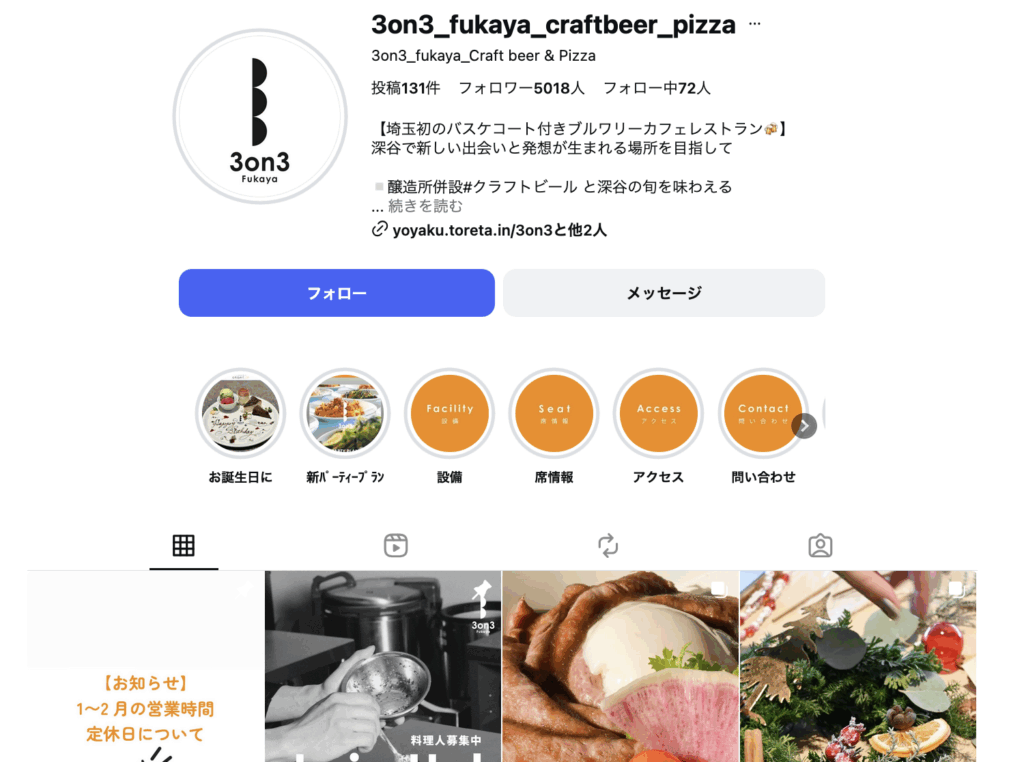Open the 問い合わせ Contact highlight
This screenshot has width=1024, height=762.
point(763,413)
